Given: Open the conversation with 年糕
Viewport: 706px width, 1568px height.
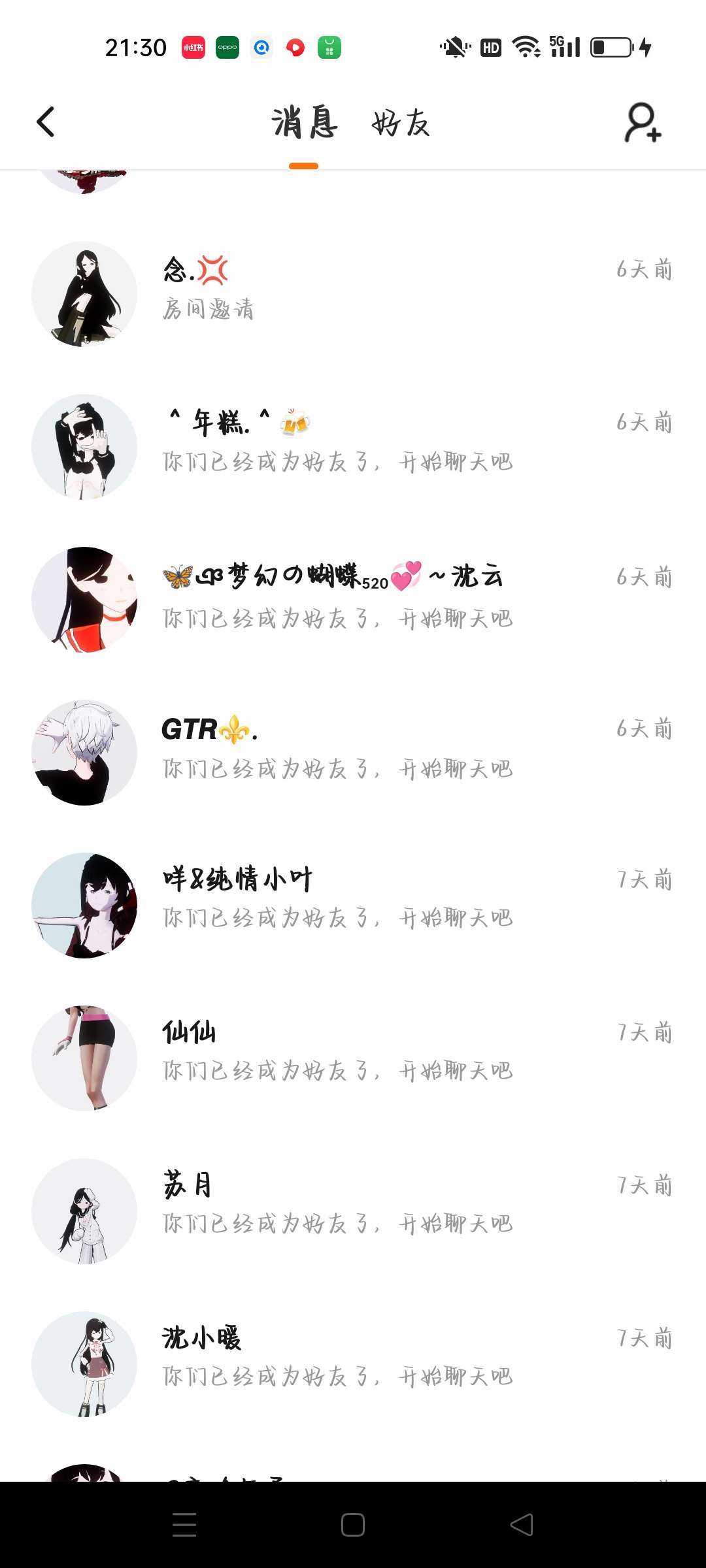Looking at the screenshot, I should point(352,446).
